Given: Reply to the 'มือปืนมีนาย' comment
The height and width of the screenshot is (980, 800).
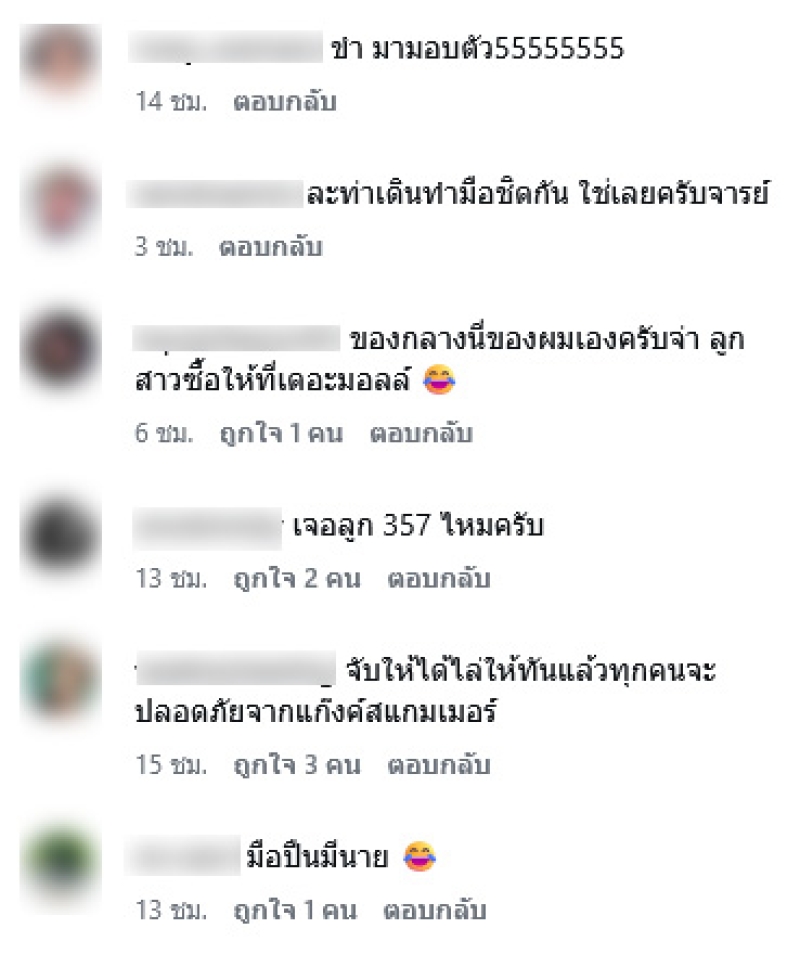Looking at the screenshot, I should point(435,912).
